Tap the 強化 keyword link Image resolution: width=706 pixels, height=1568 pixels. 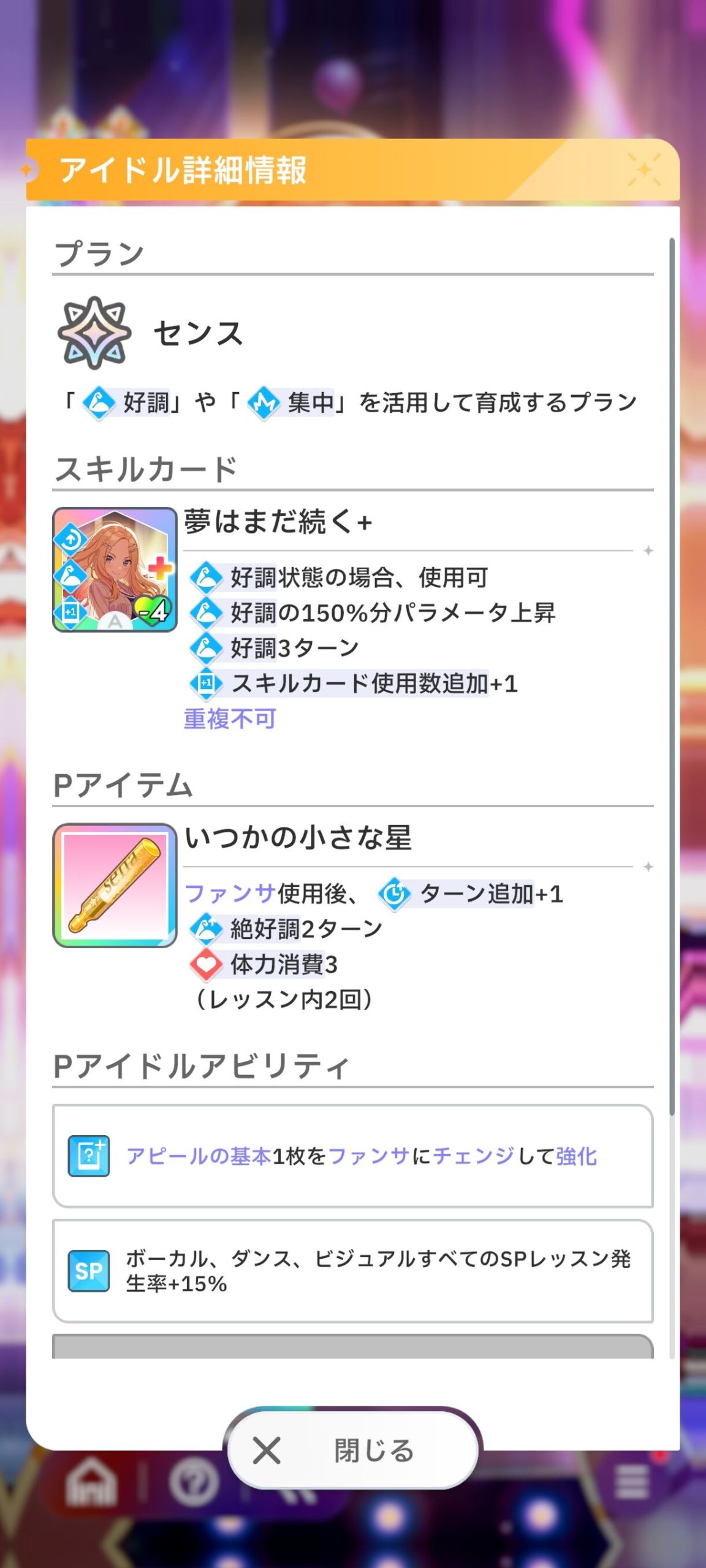click(576, 1156)
